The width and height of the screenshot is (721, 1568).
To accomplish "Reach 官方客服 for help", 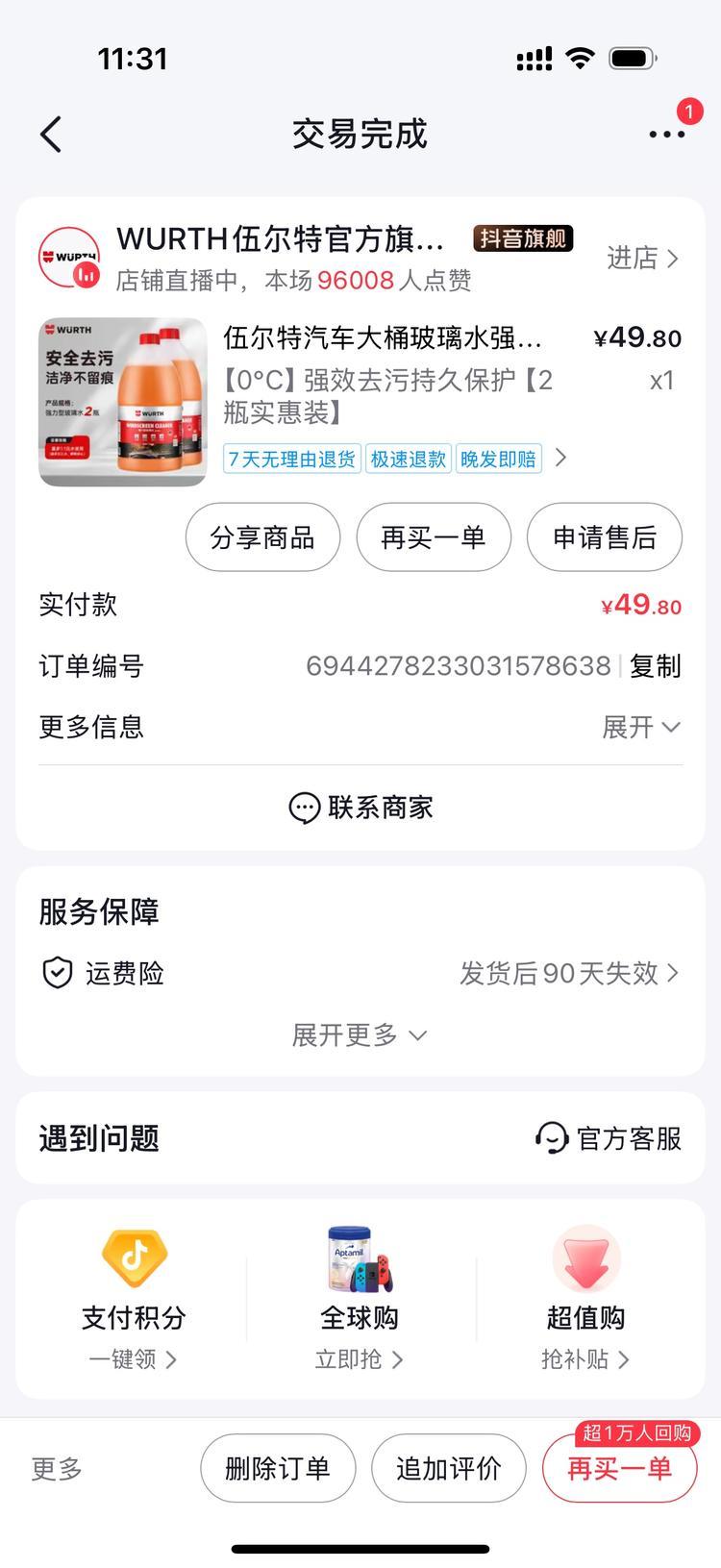I will [608, 1138].
